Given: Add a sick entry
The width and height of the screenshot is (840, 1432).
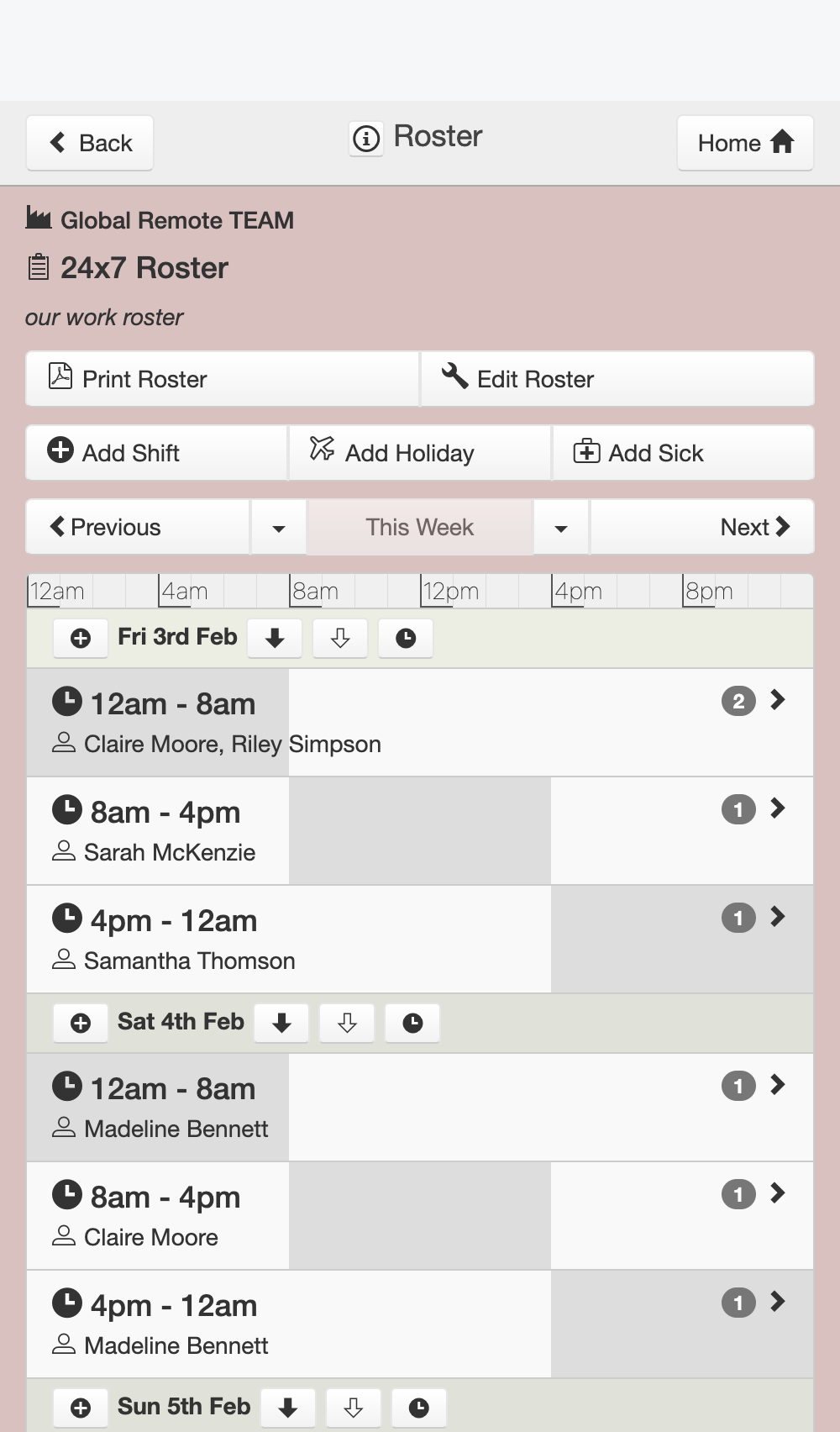Looking at the screenshot, I should [x=683, y=453].
